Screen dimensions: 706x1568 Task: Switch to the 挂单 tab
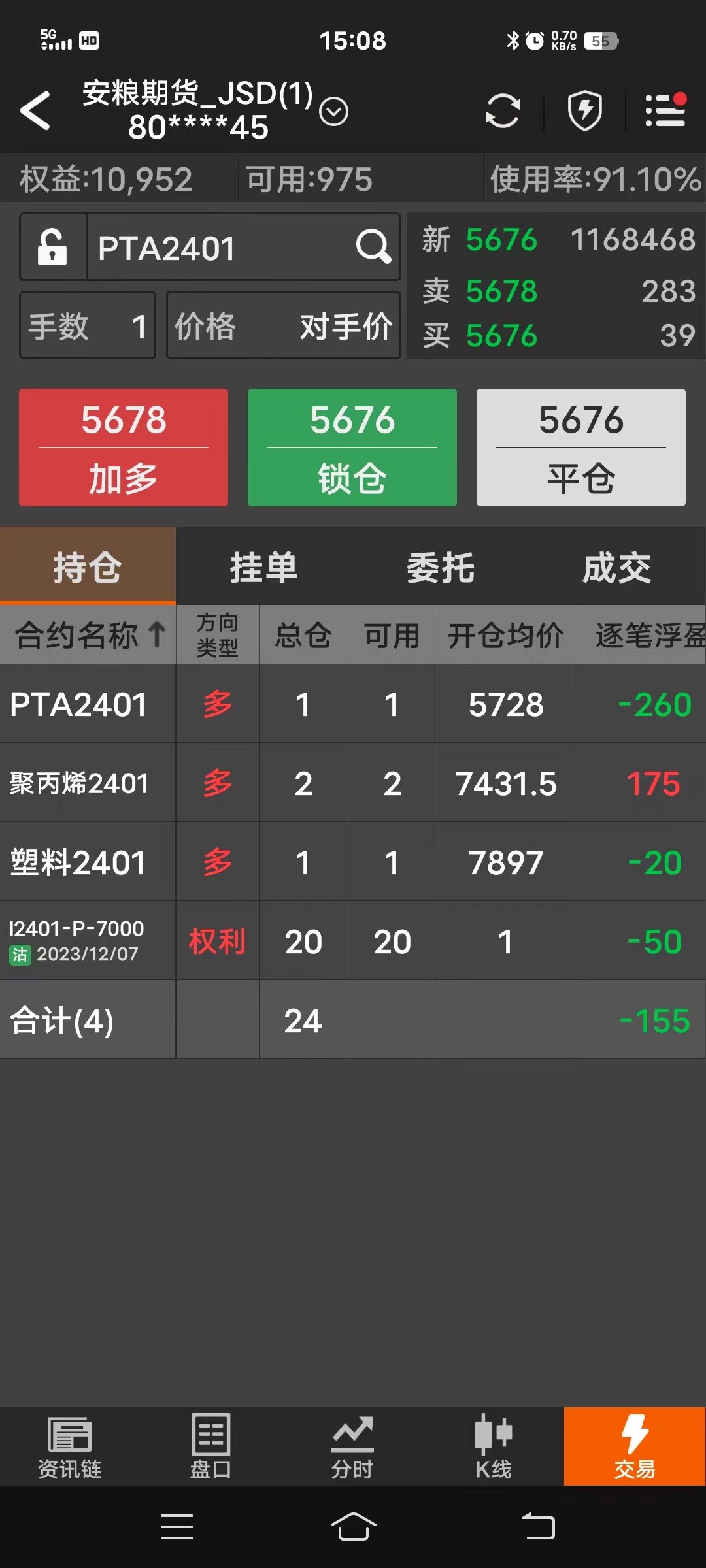(264, 567)
